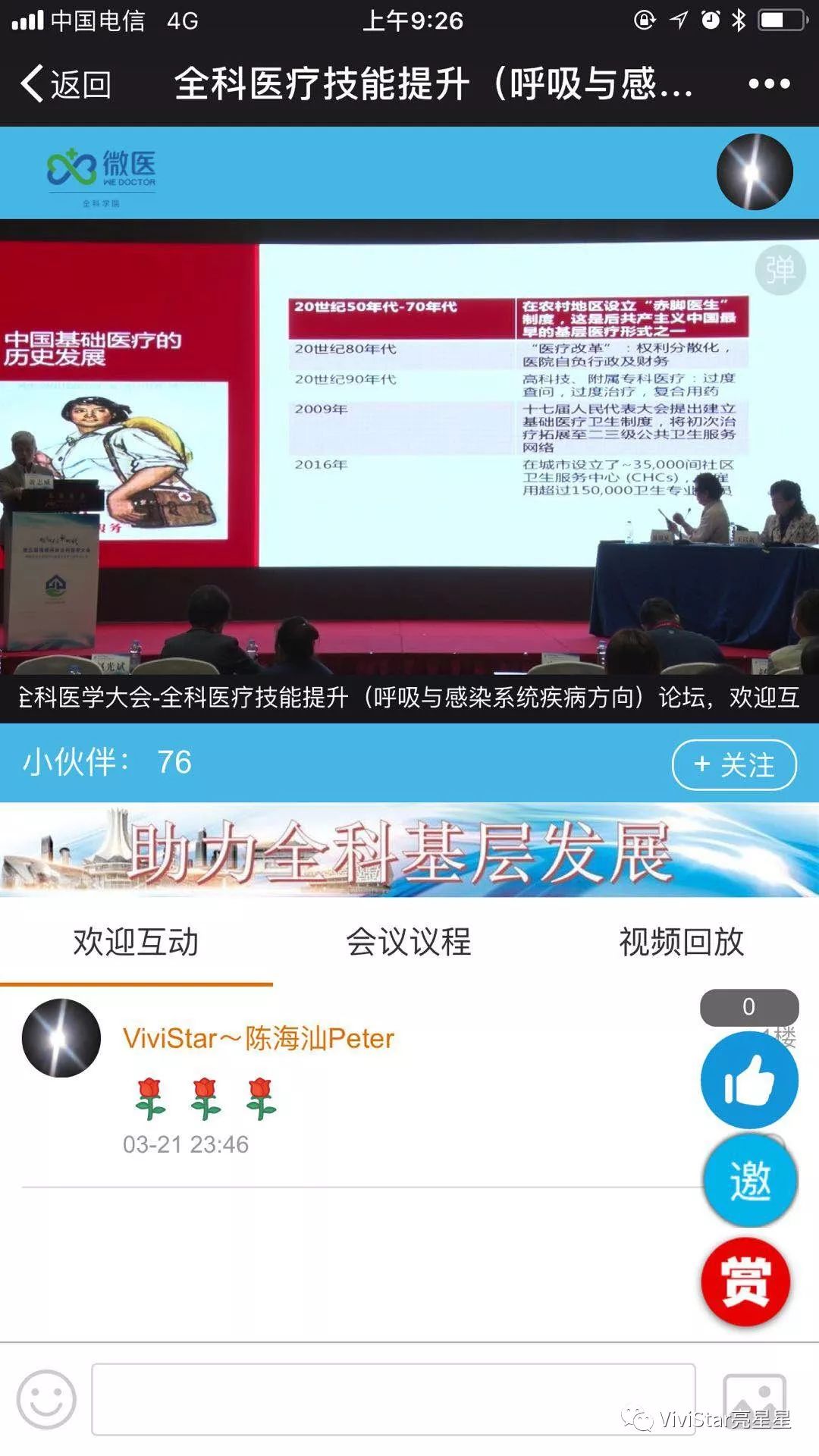Open the 助力全科基层发展 banner
819x1456 pixels.
pyautogui.click(x=409, y=850)
